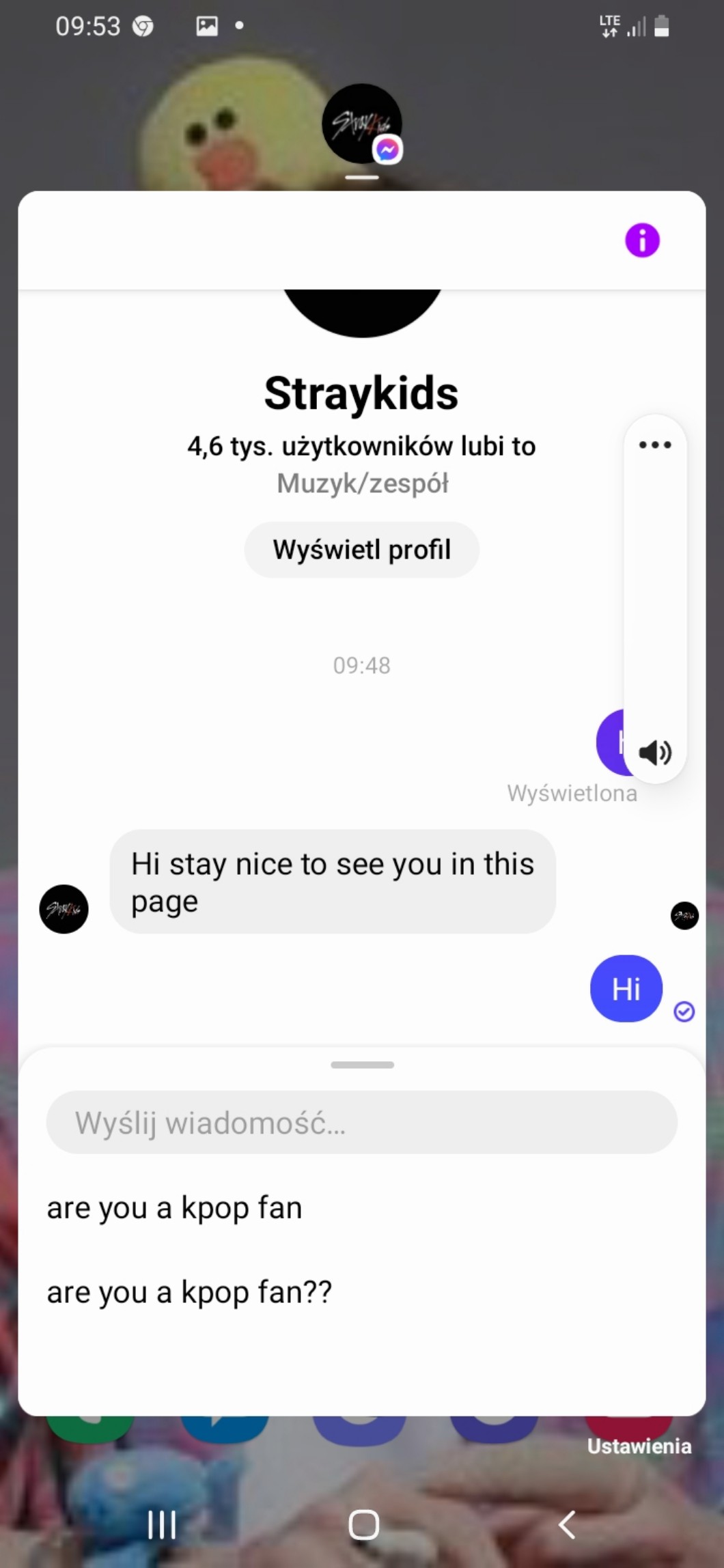Open conversation info icon

coord(642,240)
